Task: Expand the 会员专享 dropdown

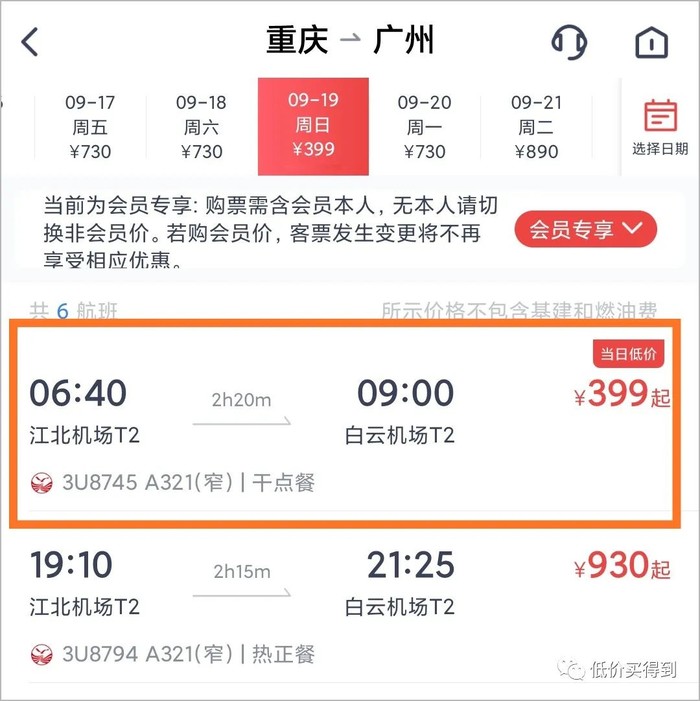Action: pos(585,230)
